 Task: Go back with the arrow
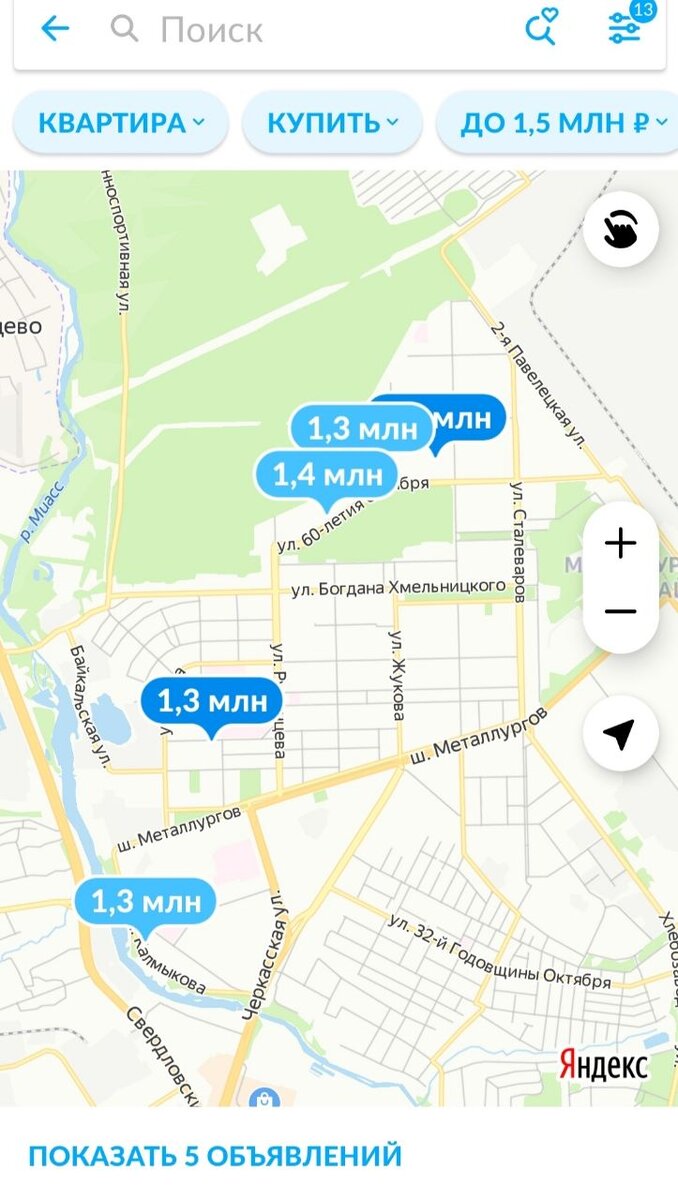point(54,28)
